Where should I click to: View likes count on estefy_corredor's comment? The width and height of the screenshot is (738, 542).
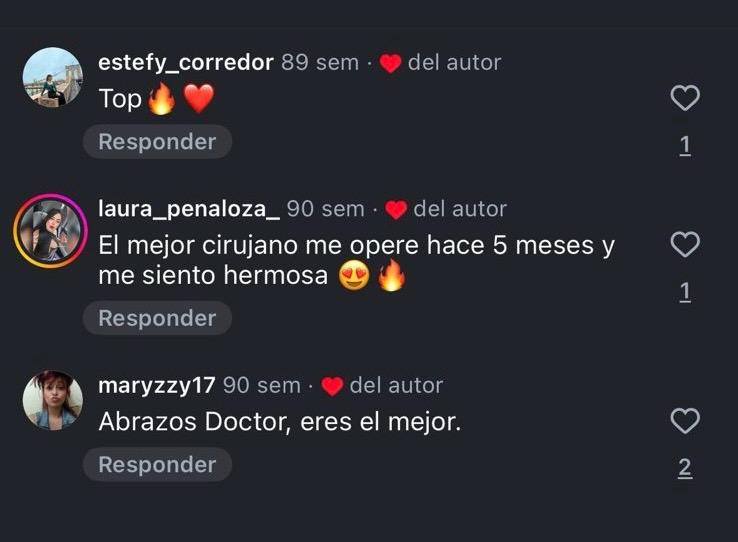pyautogui.click(x=684, y=146)
